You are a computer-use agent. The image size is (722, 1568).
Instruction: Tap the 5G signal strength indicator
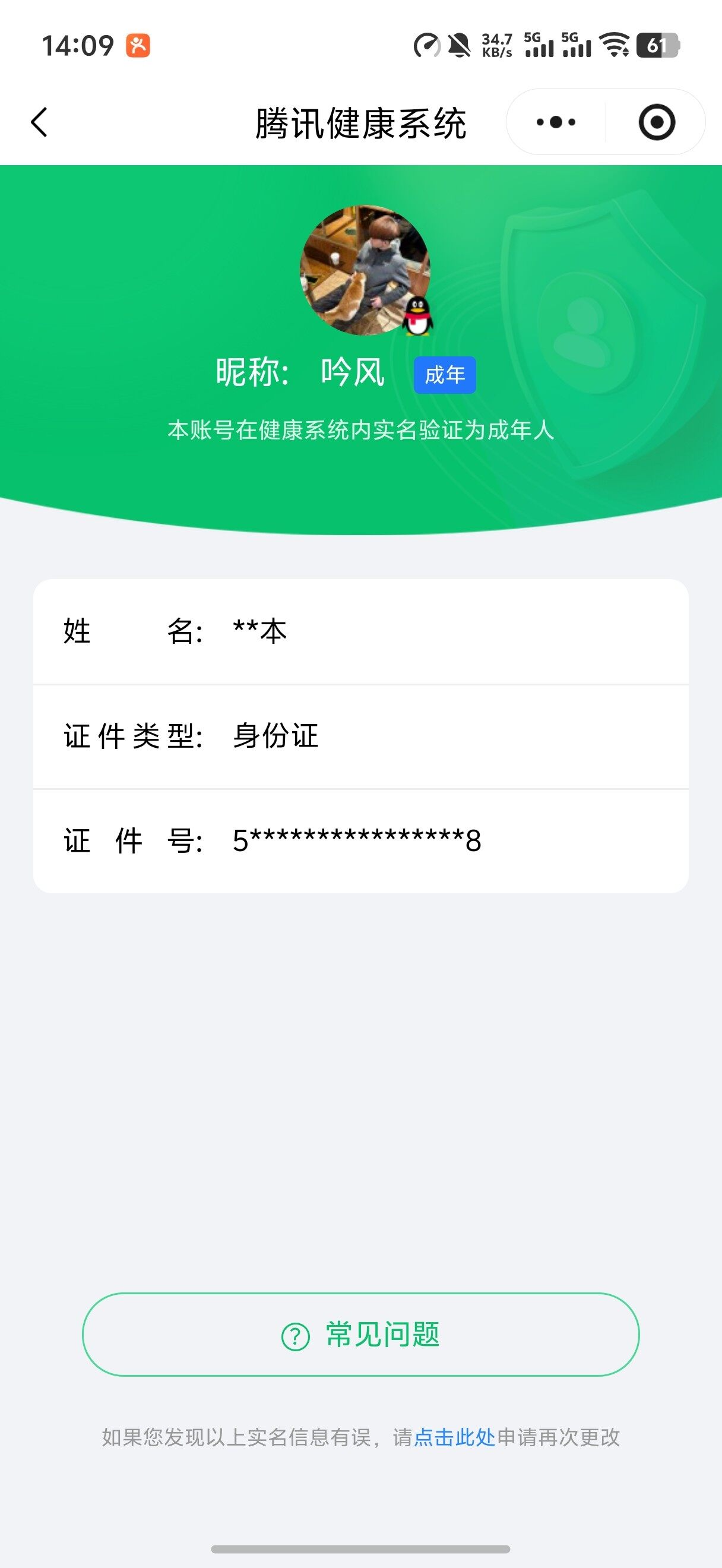point(540,44)
